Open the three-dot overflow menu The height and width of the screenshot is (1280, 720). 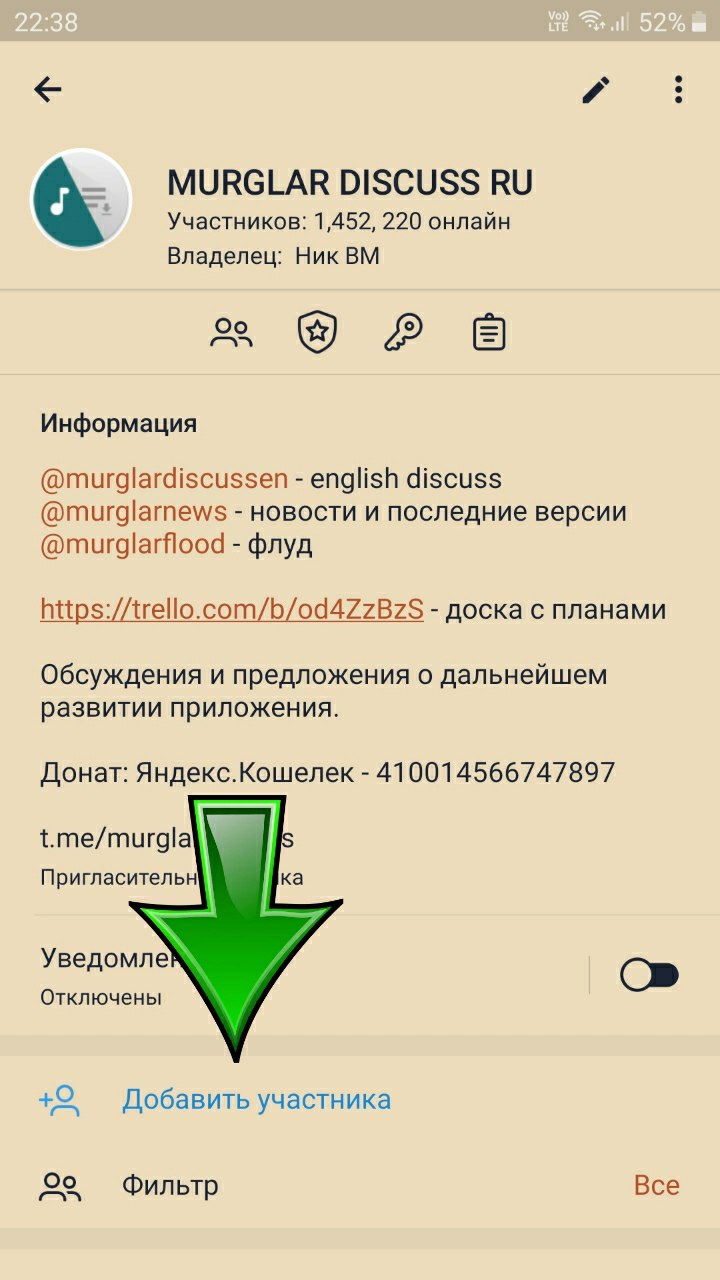pyautogui.click(x=678, y=90)
